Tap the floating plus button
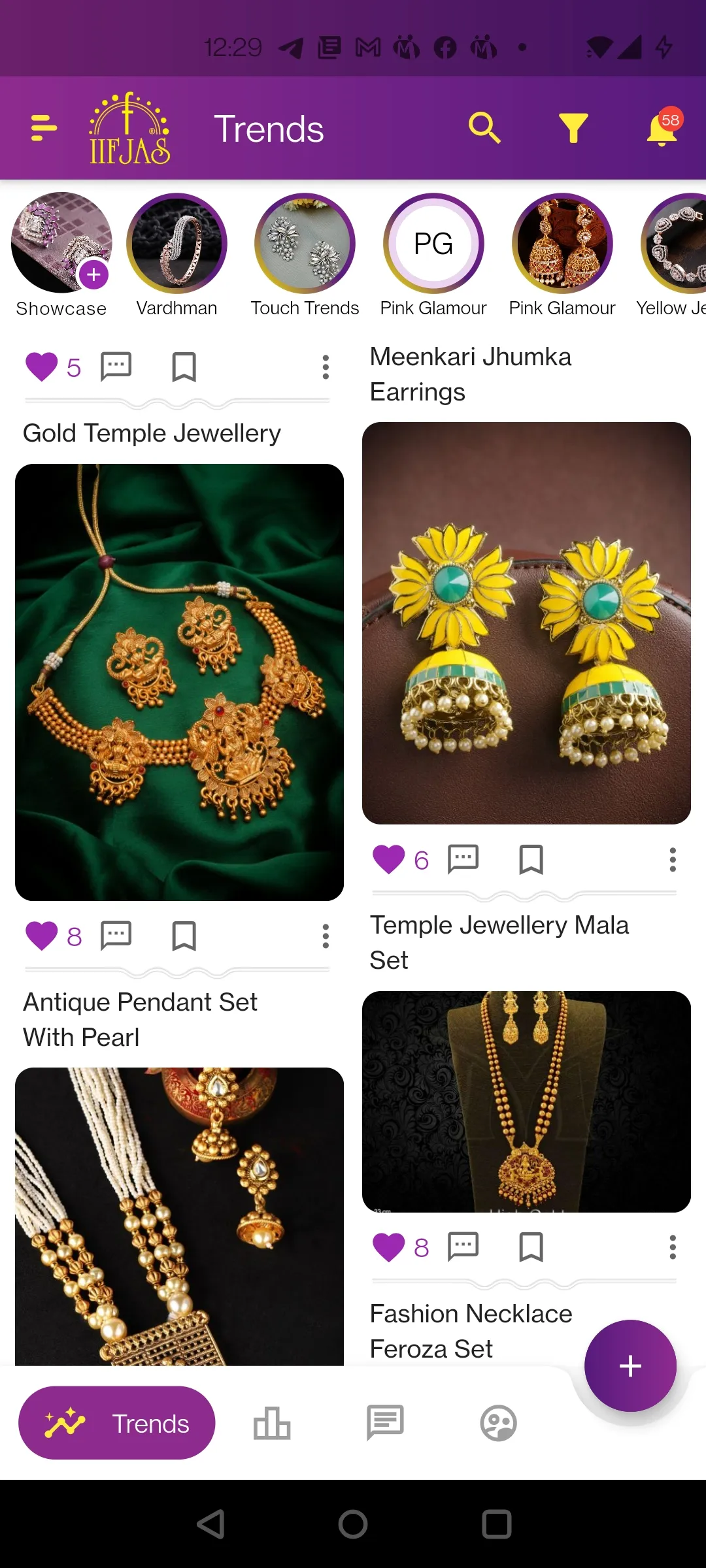Screen dimensions: 706x1568 click(630, 1365)
